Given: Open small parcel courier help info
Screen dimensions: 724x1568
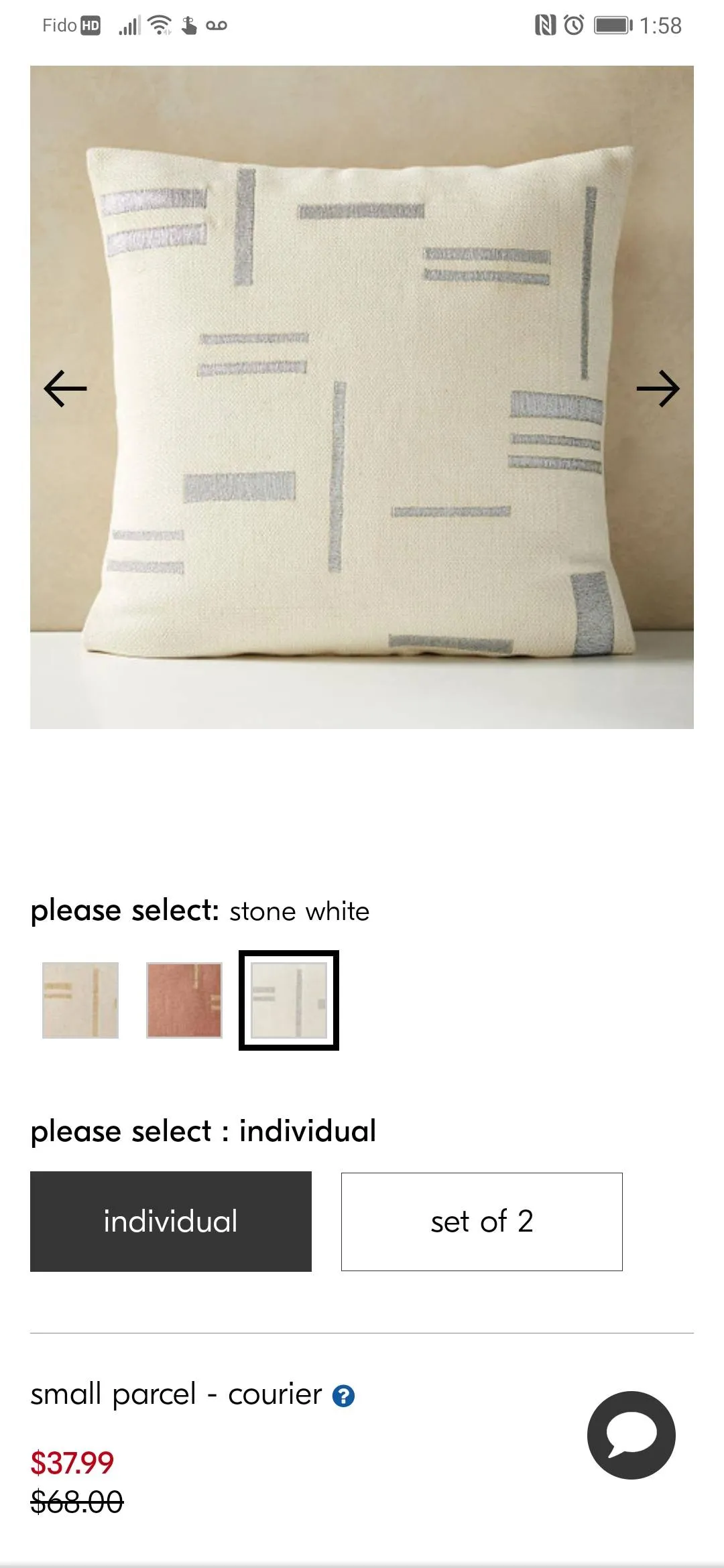Looking at the screenshot, I should 344,1396.
